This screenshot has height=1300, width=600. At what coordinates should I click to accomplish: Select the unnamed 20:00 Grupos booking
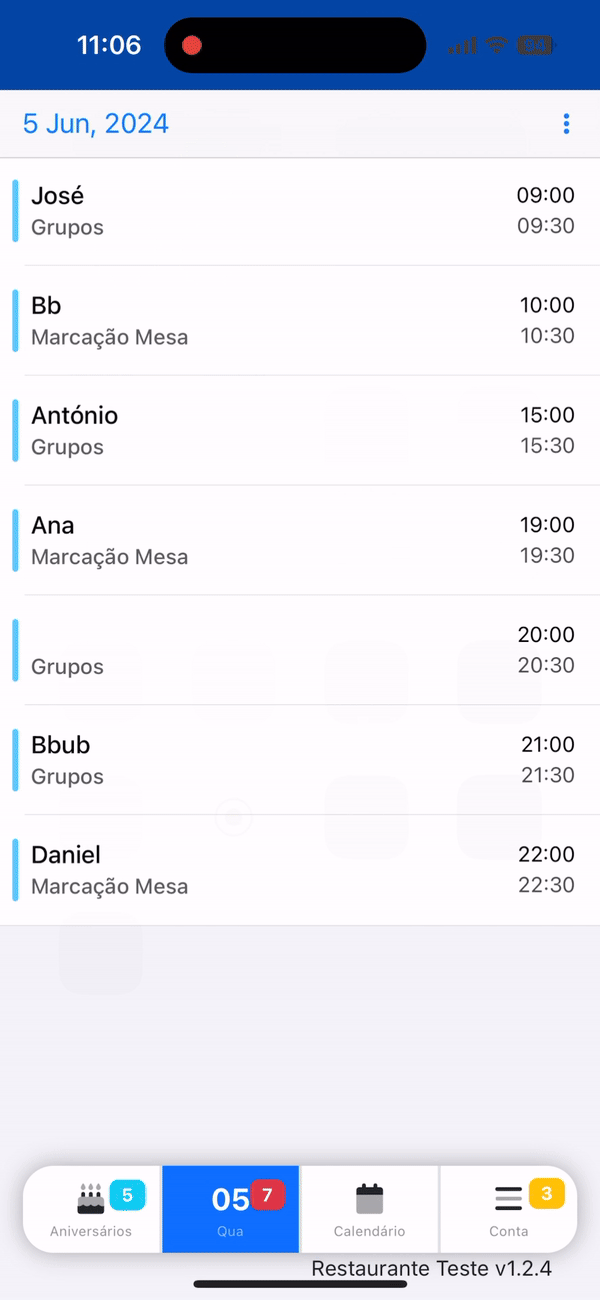[x=300, y=651]
